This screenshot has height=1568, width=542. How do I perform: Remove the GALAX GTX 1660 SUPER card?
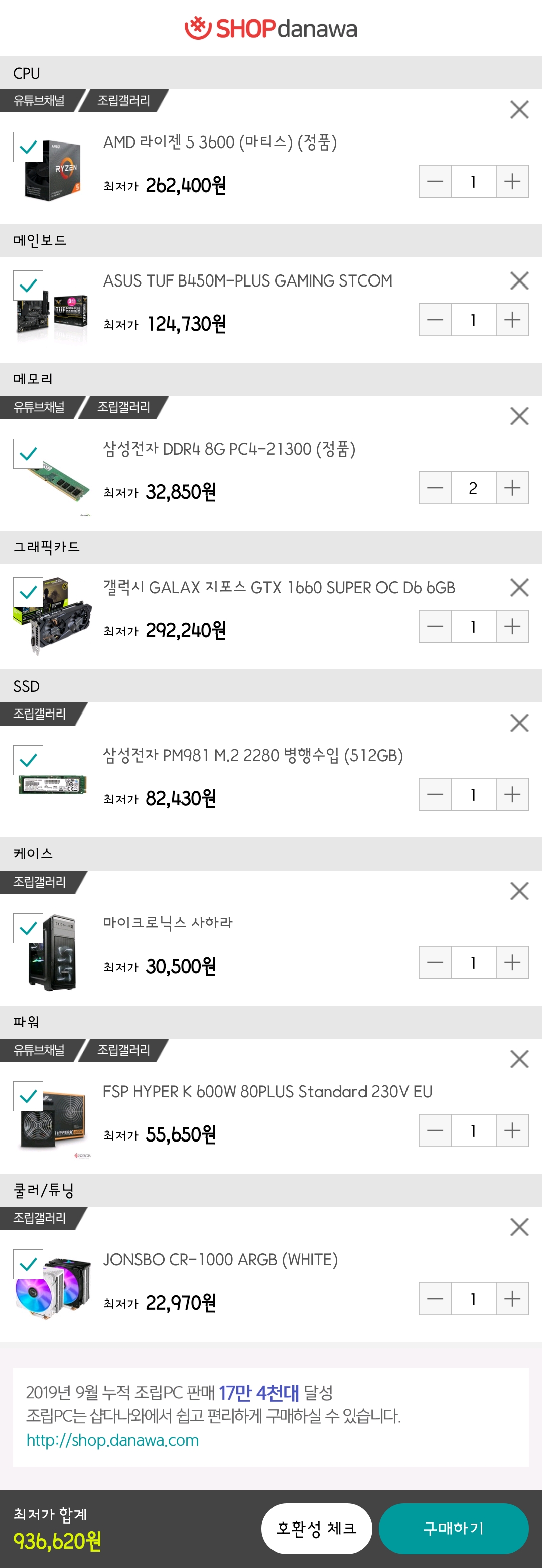519,588
